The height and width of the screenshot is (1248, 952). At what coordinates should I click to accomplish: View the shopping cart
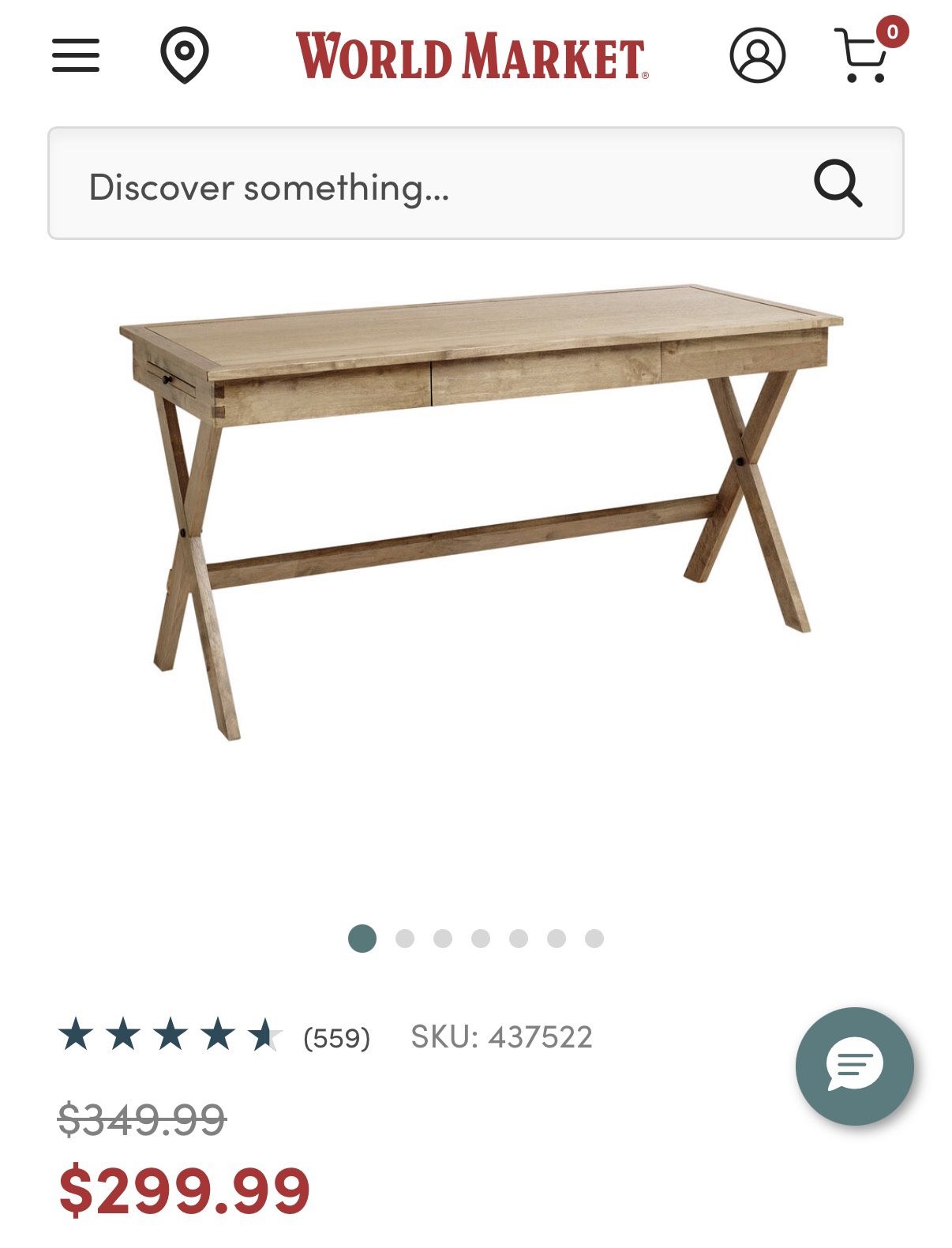(x=863, y=55)
